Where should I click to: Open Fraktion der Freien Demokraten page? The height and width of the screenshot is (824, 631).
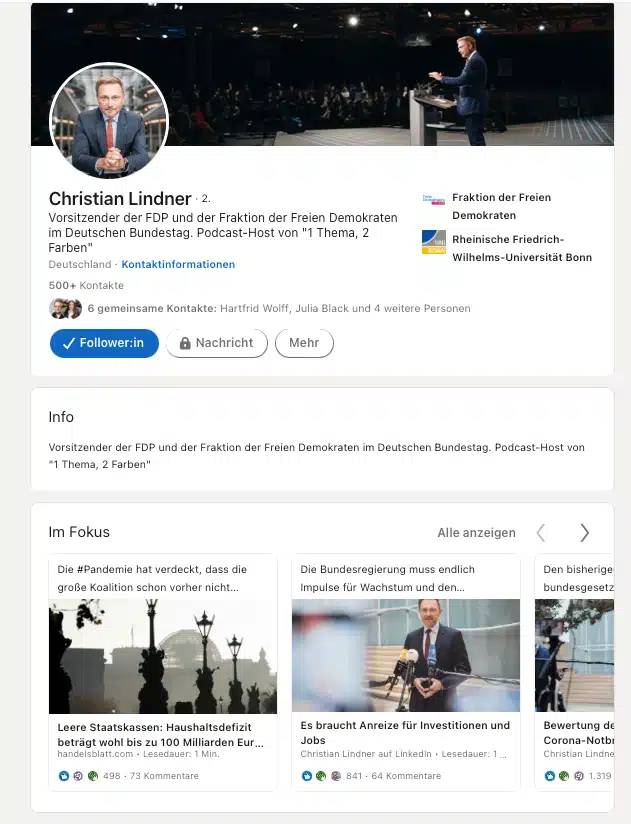500,206
